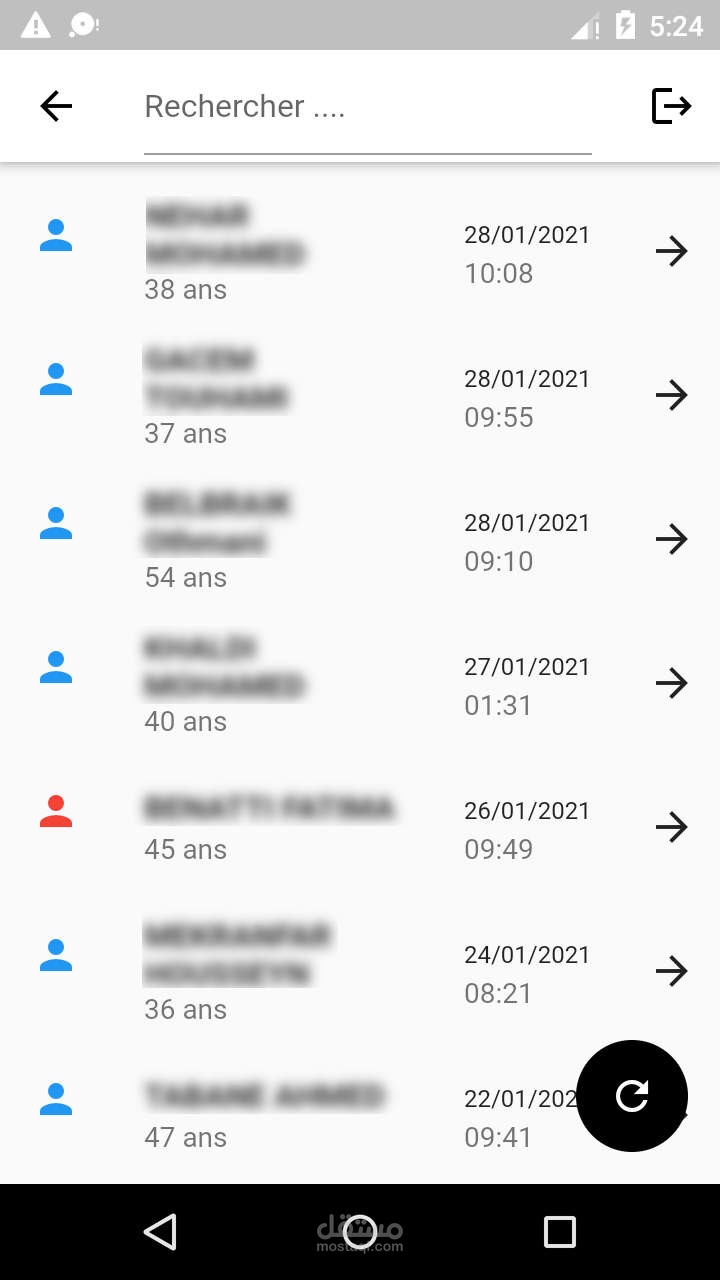Viewport: 720px width, 1280px height.
Task: Tap the system home button
Action: pos(360,1232)
